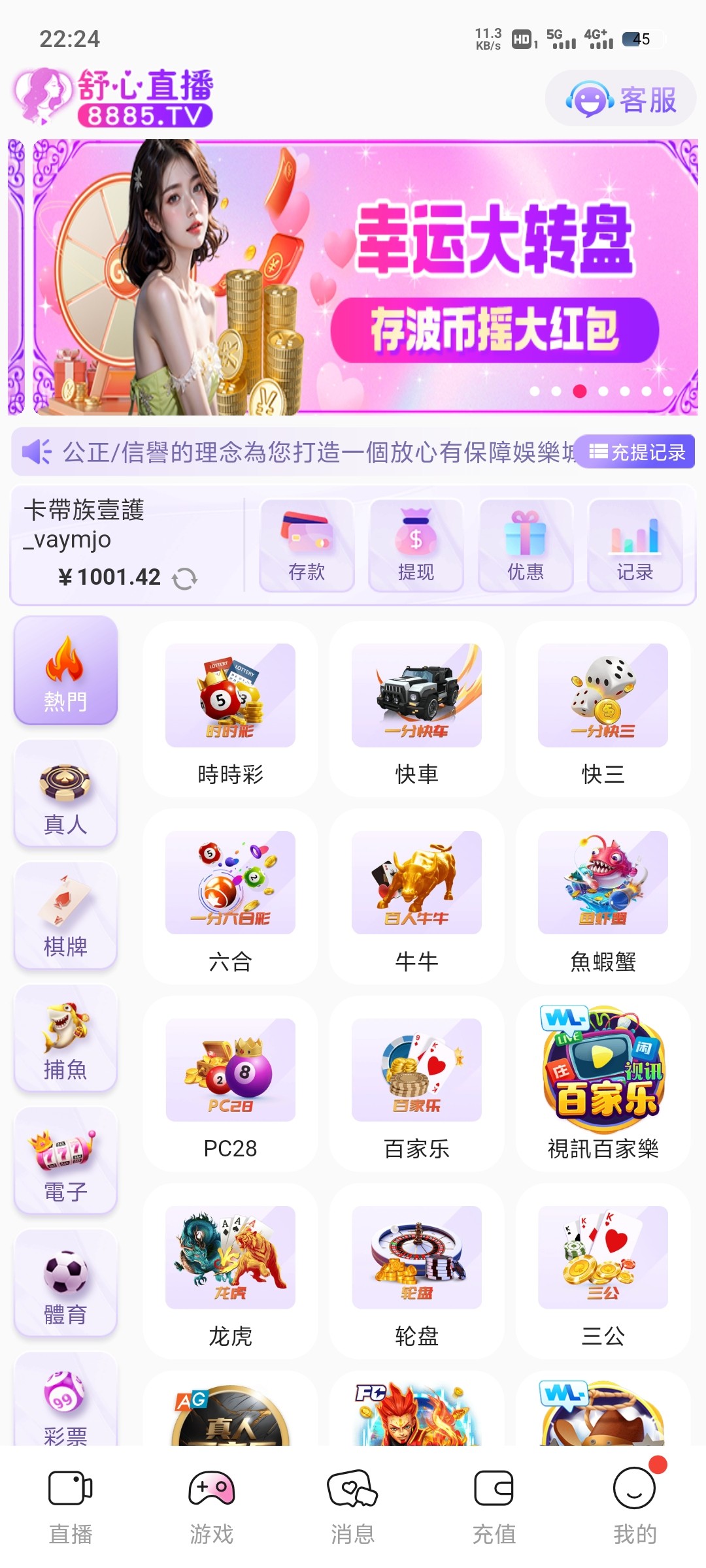Tap the 存款 deposit button

pyautogui.click(x=307, y=546)
